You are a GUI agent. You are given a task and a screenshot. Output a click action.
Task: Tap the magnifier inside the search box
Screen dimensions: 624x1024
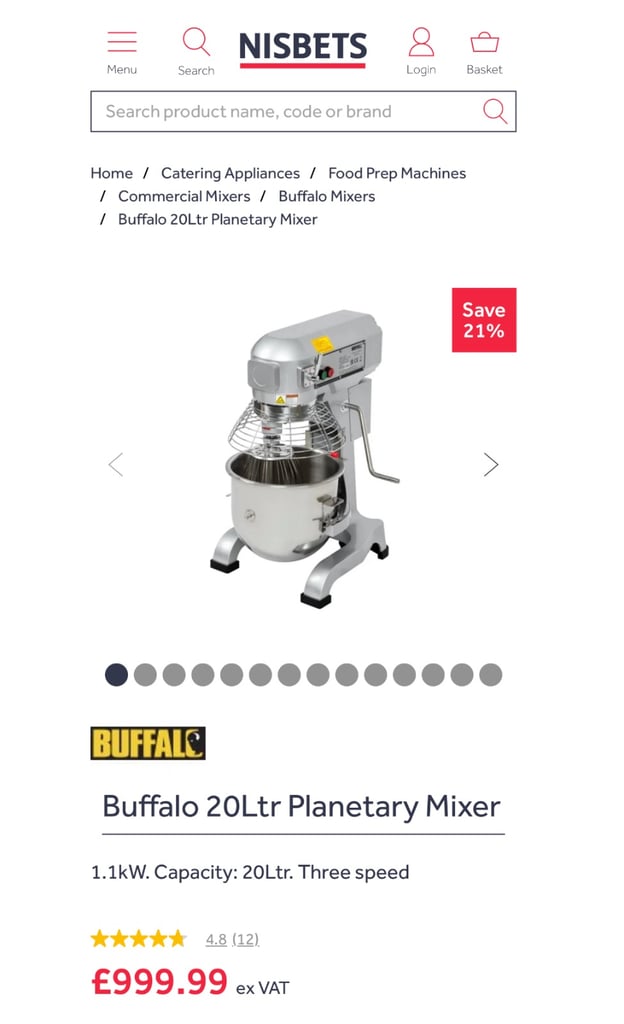(495, 112)
